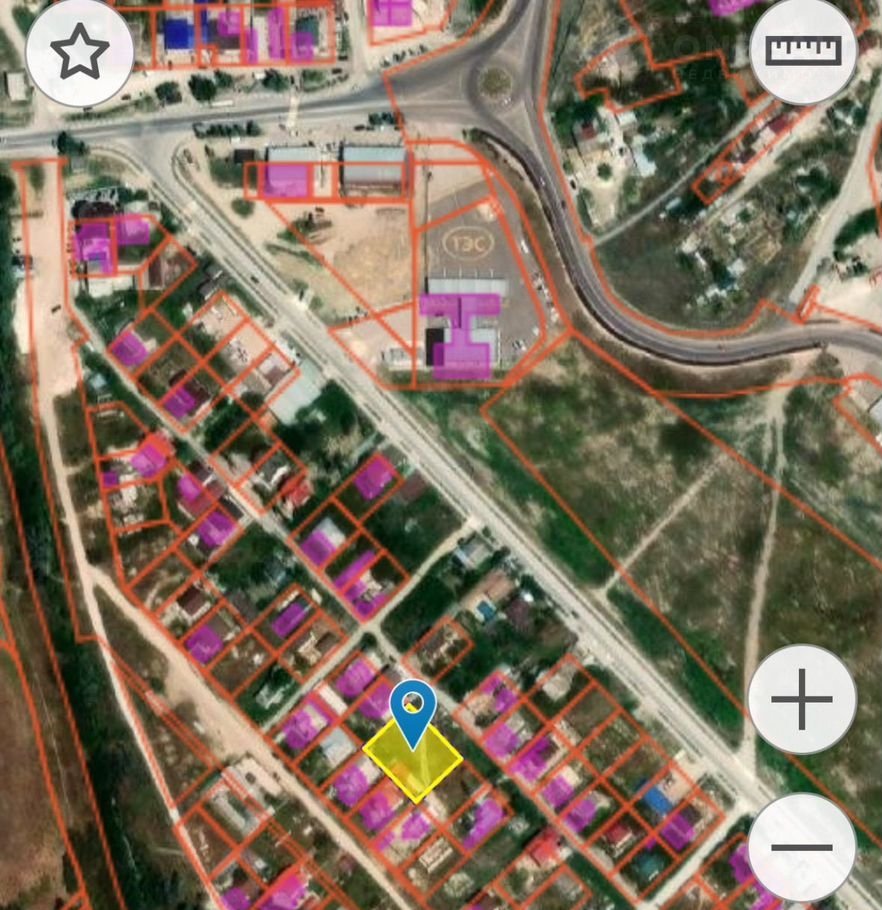
Task: Zoom in on the map
Action: [801, 699]
